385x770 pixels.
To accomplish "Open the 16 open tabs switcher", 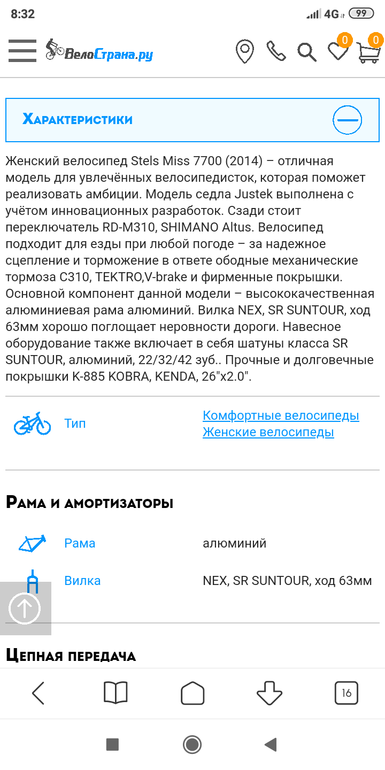I will (347, 693).
